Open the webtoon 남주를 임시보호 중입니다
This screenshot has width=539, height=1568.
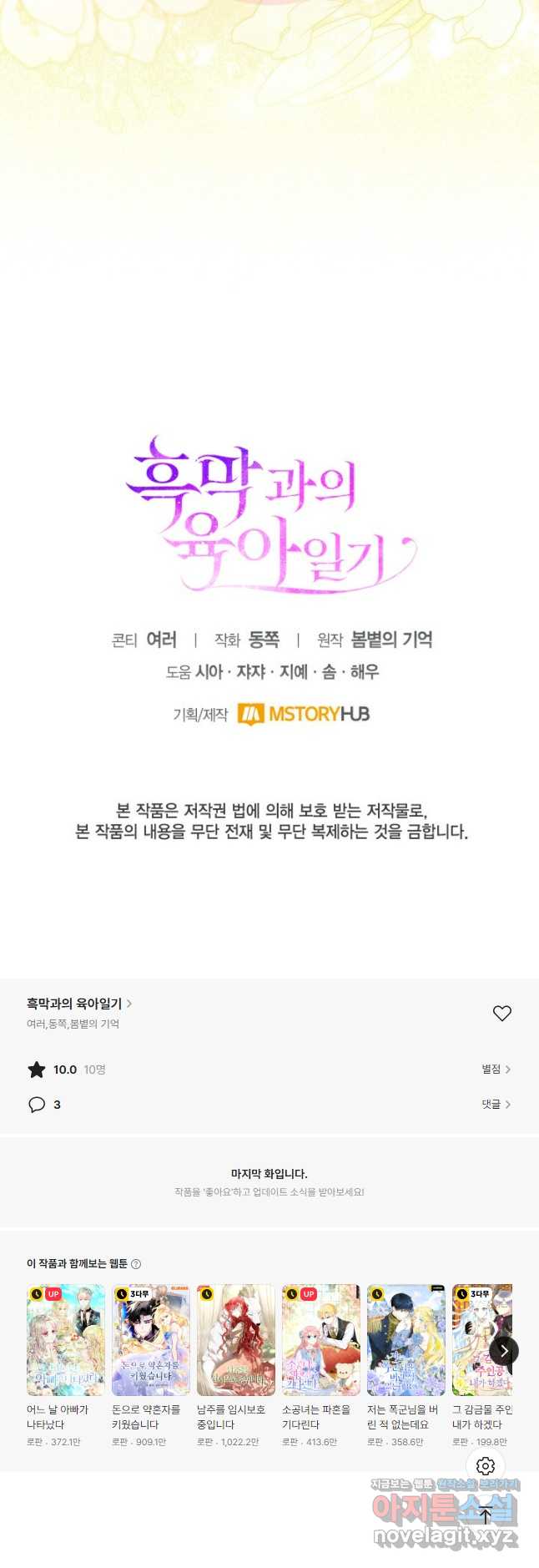(236, 1339)
